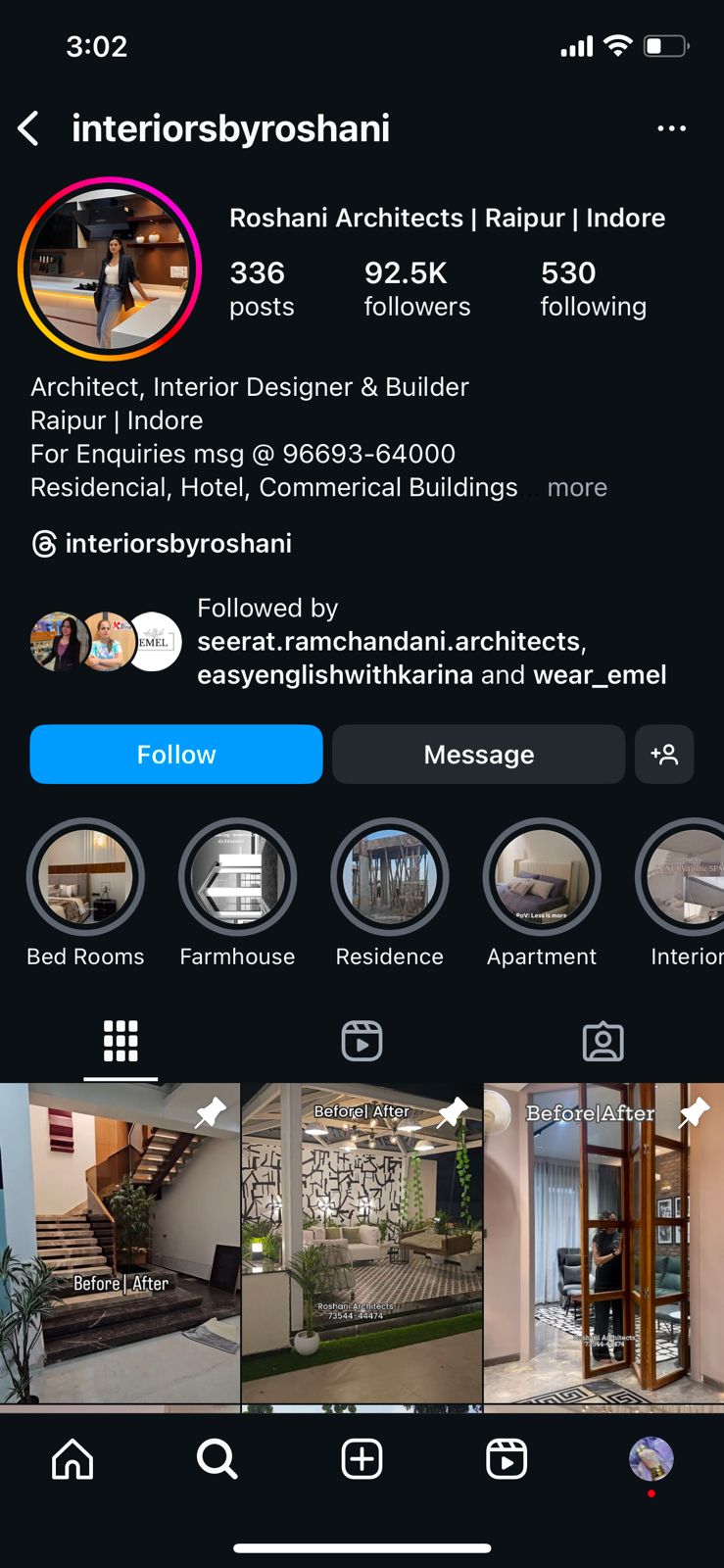
Task: Open the pinned staircase Before After post
Action: click(120, 1243)
